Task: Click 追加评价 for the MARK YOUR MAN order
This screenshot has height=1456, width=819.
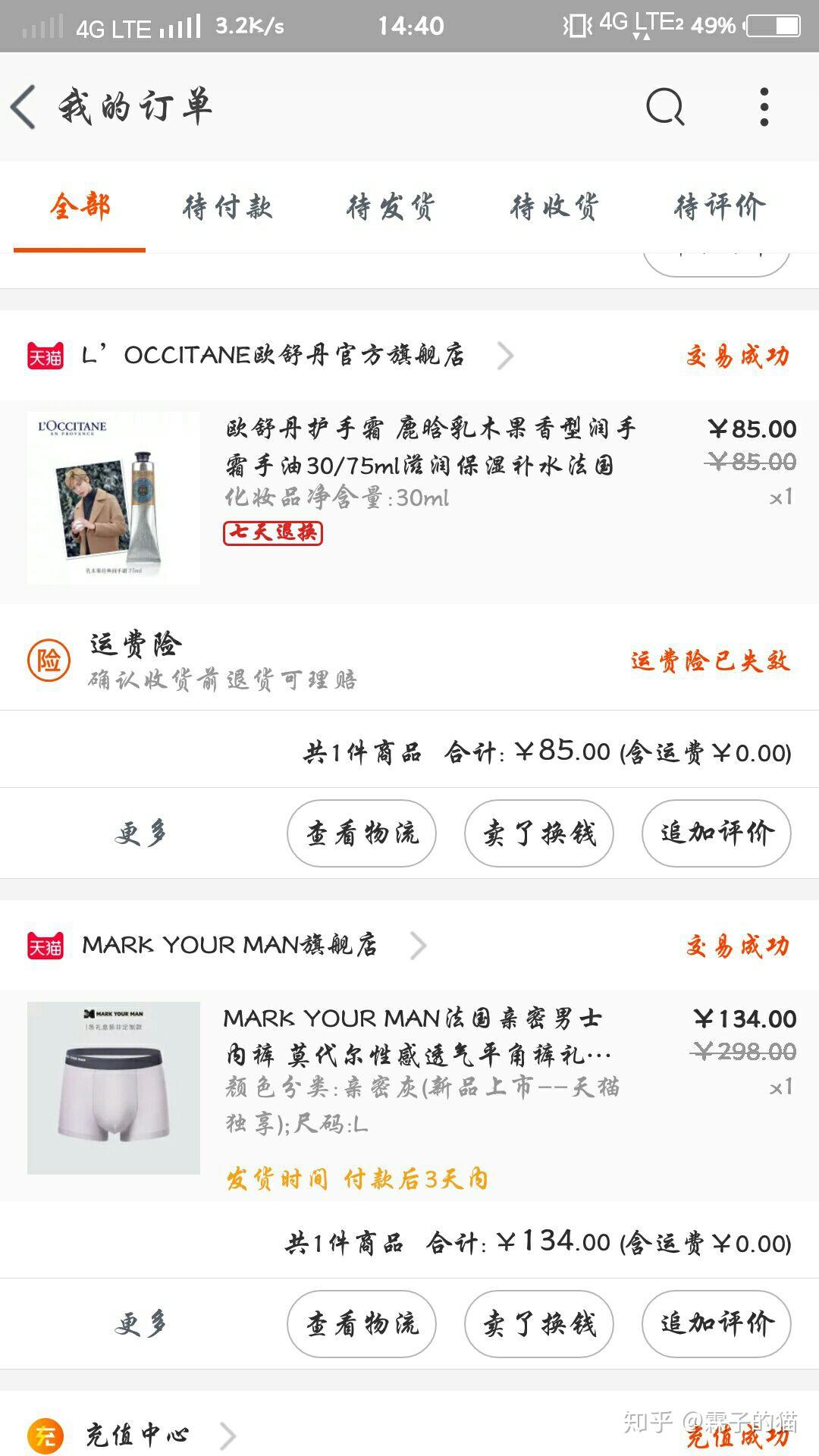Action: [x=716, y=1322]
